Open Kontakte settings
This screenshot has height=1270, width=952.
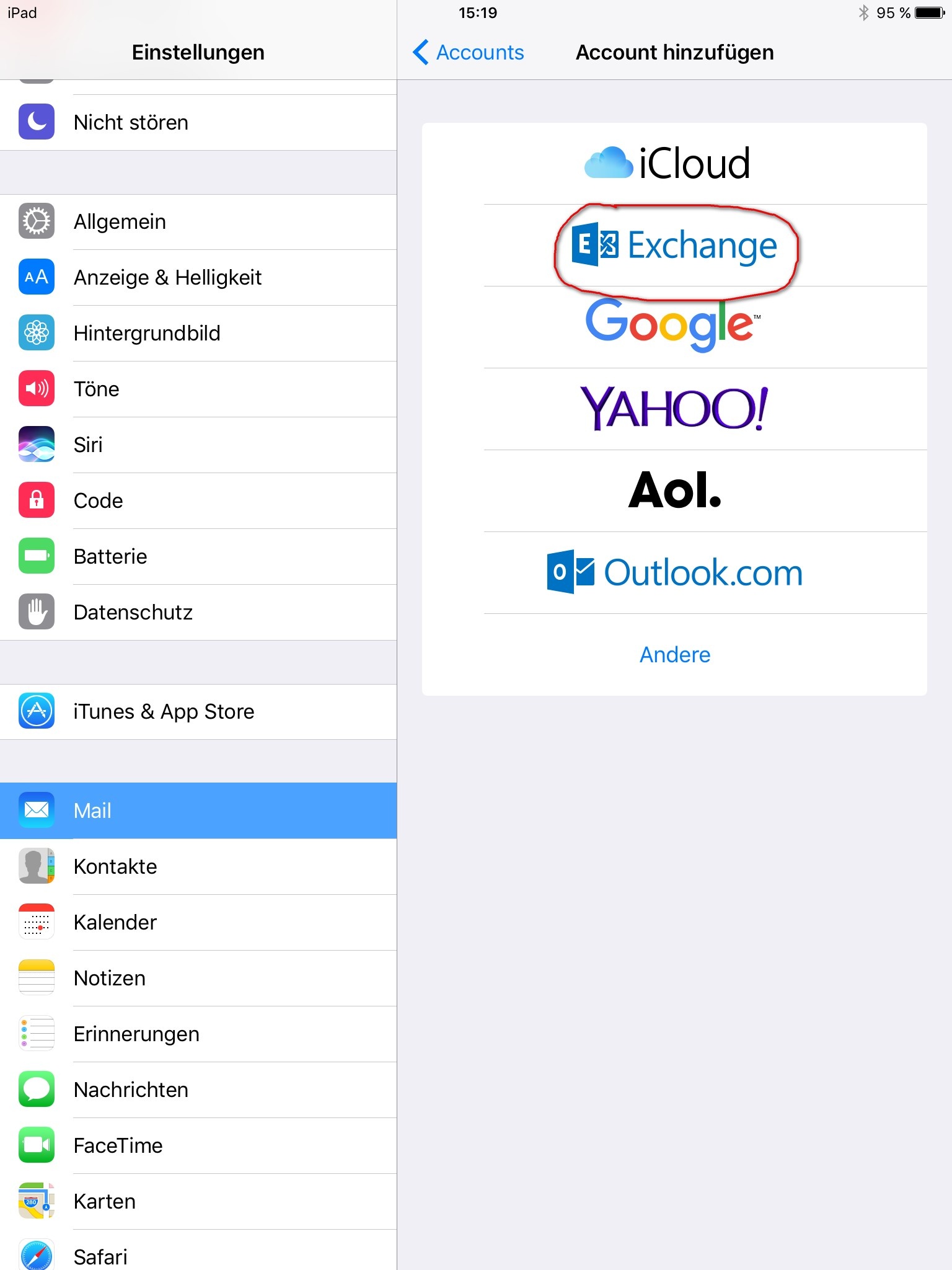point(198,866)
